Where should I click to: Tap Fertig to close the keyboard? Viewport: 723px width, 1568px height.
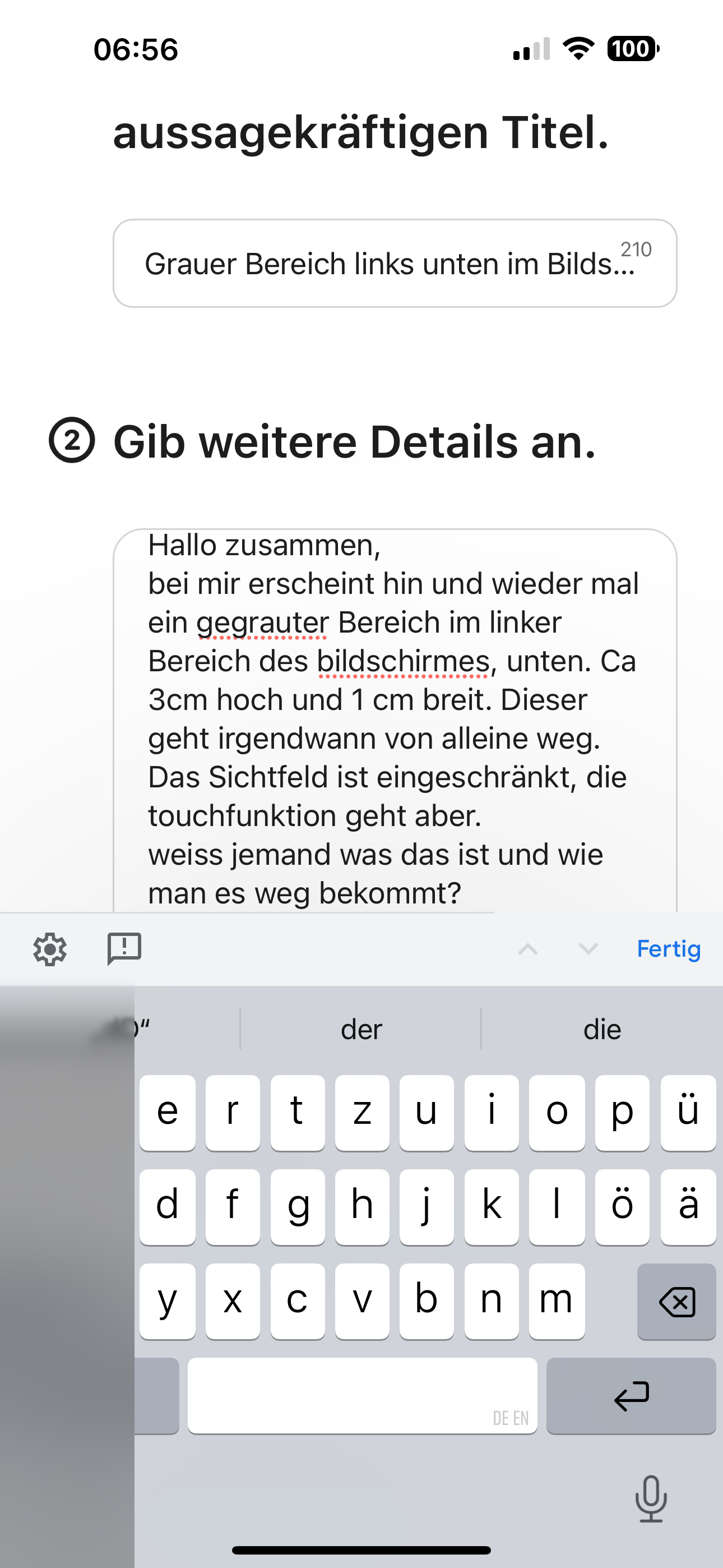pyautogui.click(x=668, y=949)
